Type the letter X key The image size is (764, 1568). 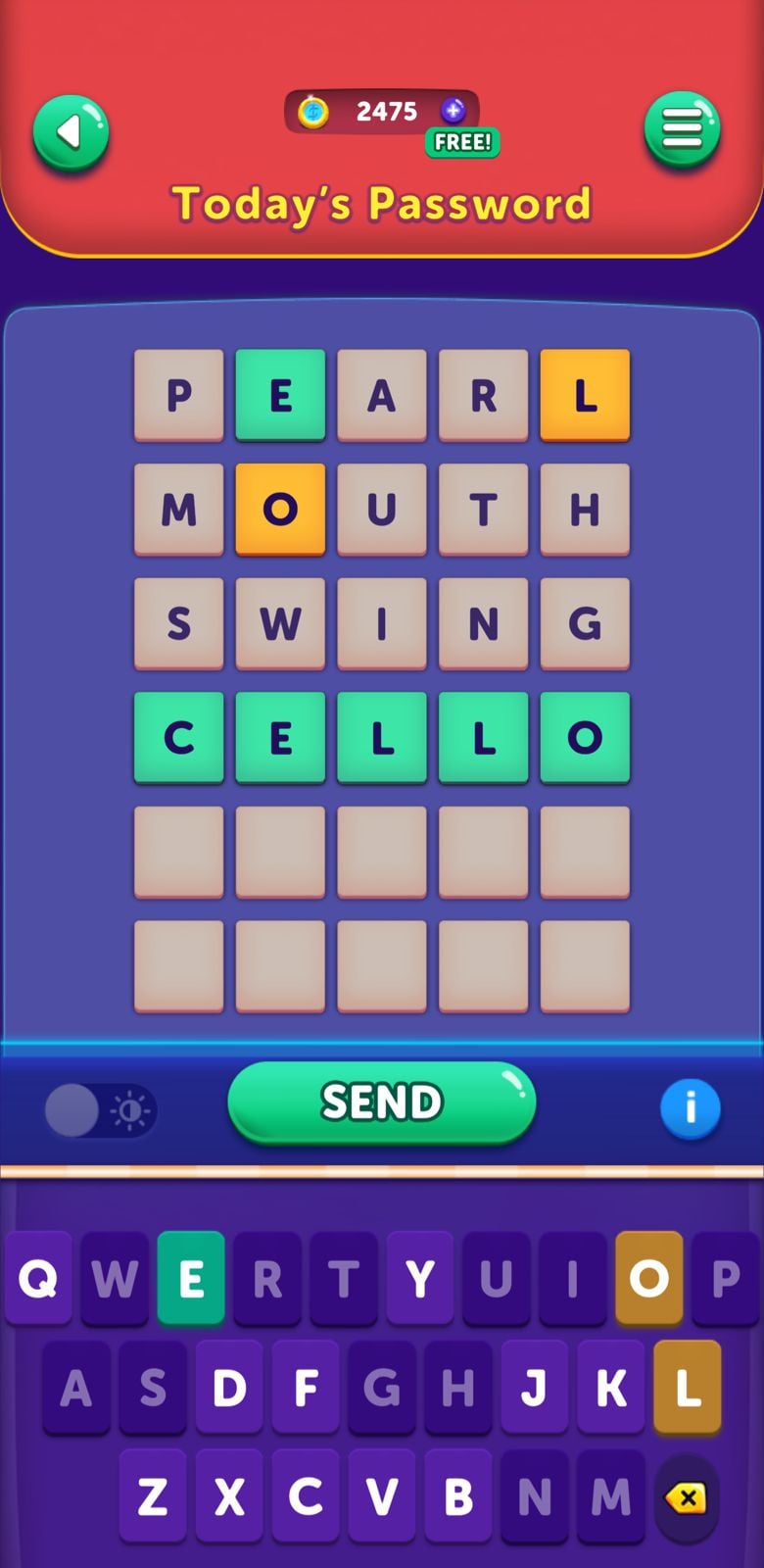(229, 1496)
